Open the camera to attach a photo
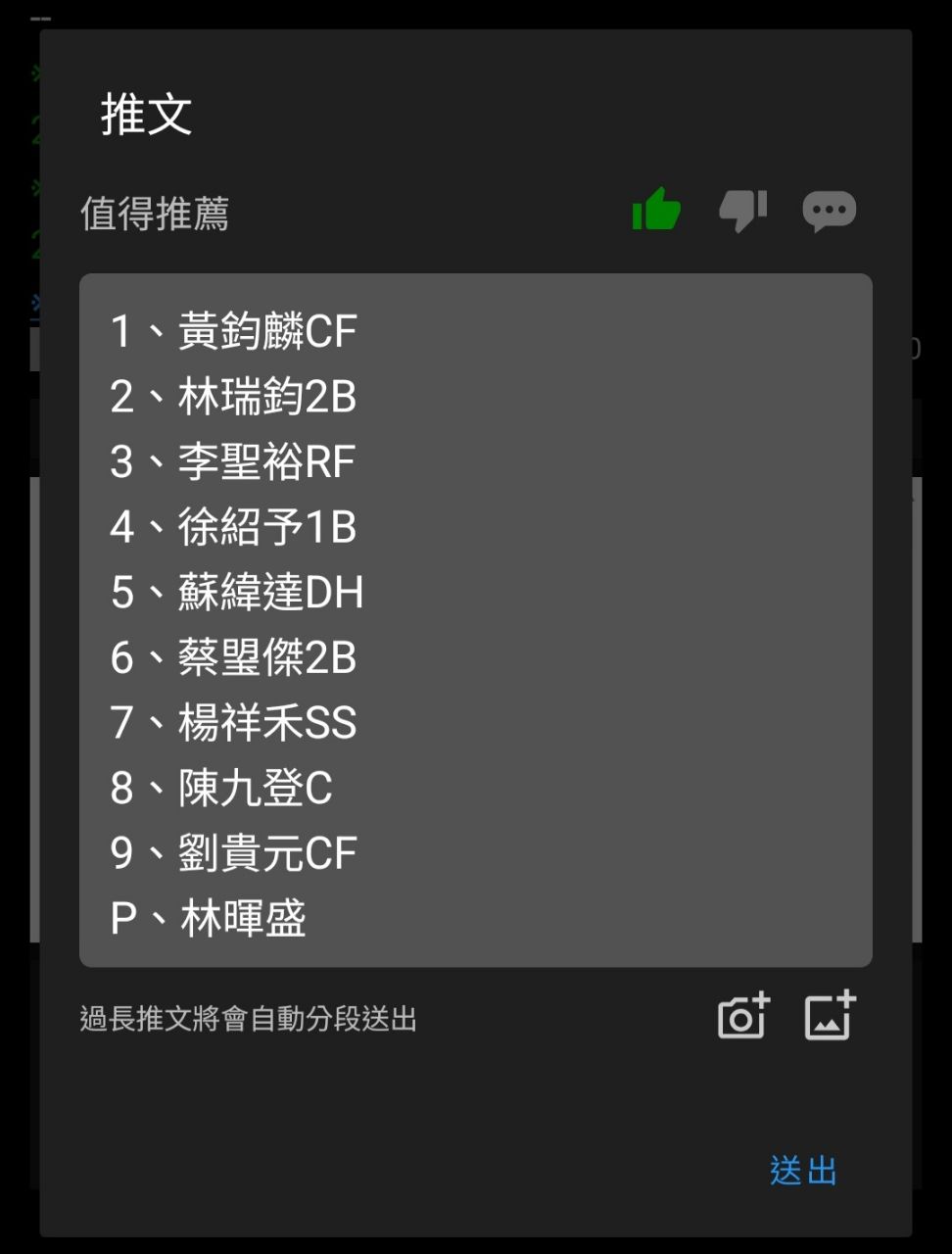The width and height of the screenshot is (952, 1254). click(743, 1017)
